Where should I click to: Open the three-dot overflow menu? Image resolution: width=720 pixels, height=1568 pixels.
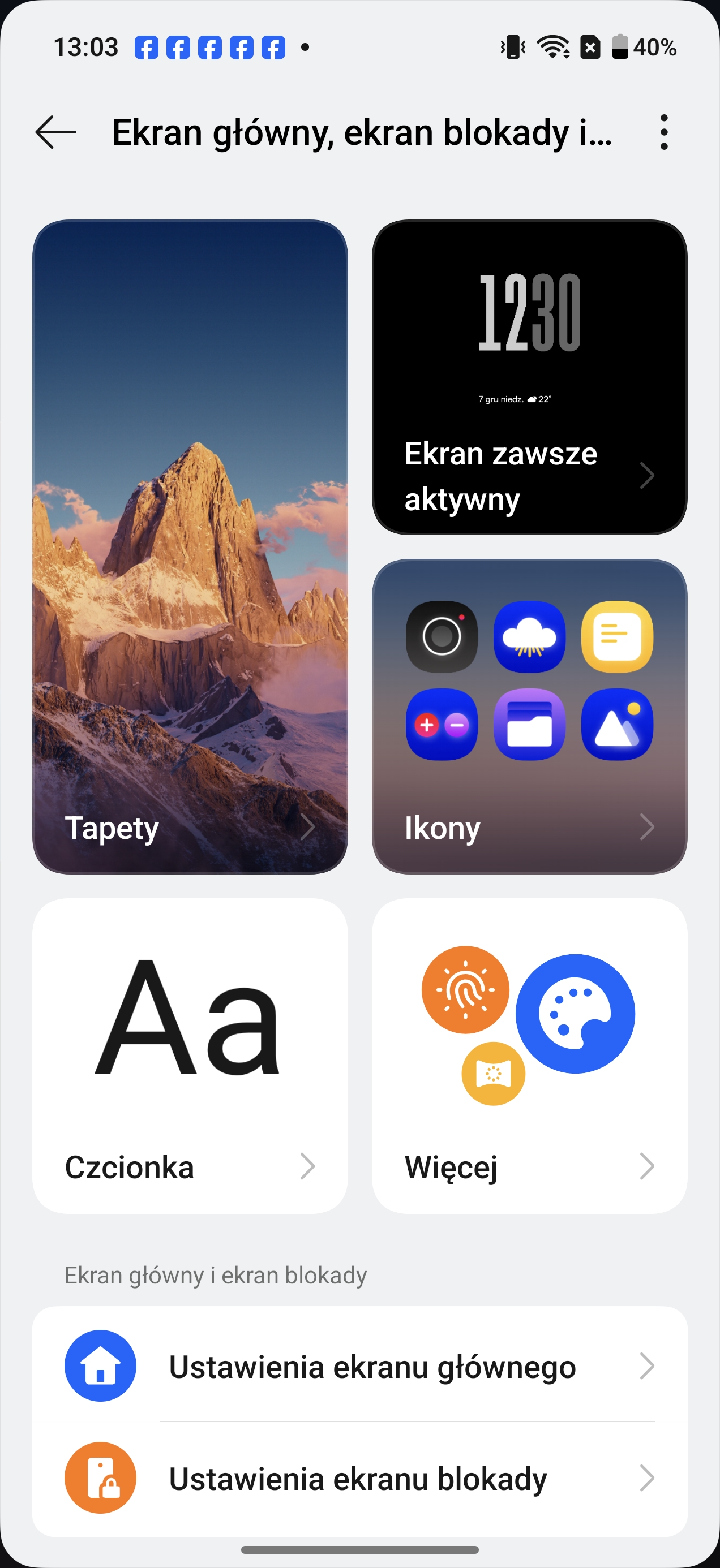click(663, 132)
